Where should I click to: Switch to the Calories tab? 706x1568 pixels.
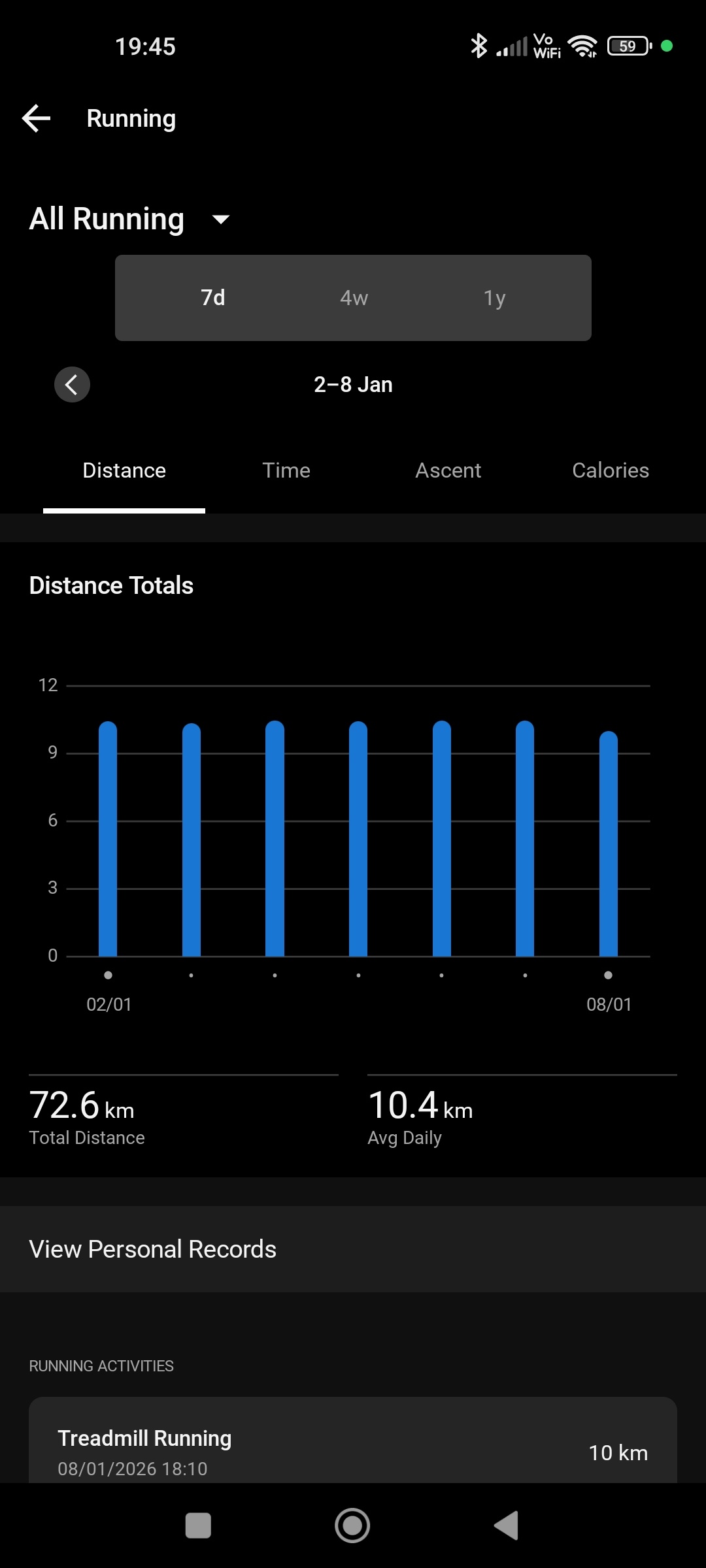point(611,471)
